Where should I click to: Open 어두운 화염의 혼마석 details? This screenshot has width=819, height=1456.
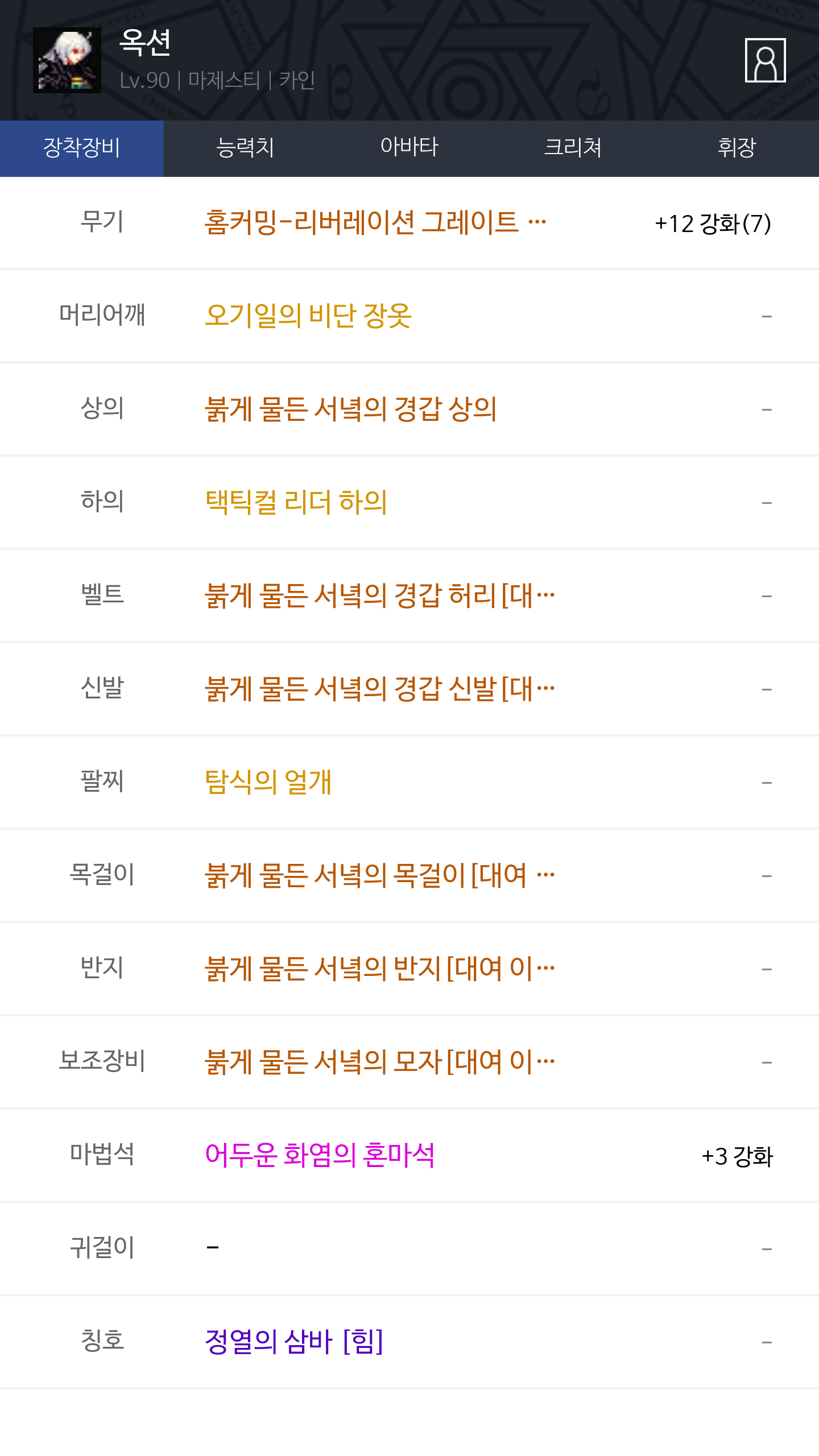(320, 1155)
